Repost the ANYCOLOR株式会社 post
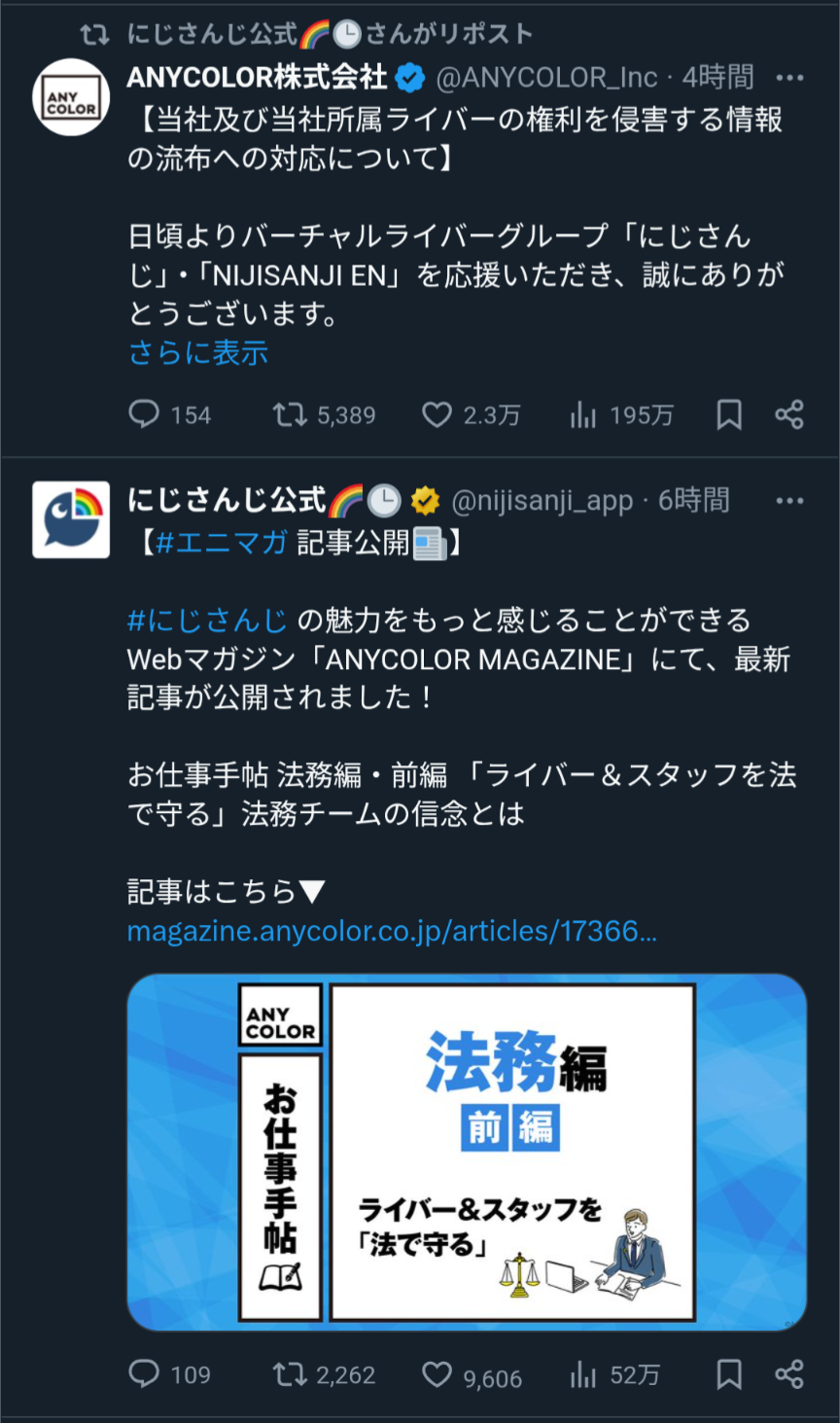The width and height of the screenshot is (840, 1423). point(289,415)
